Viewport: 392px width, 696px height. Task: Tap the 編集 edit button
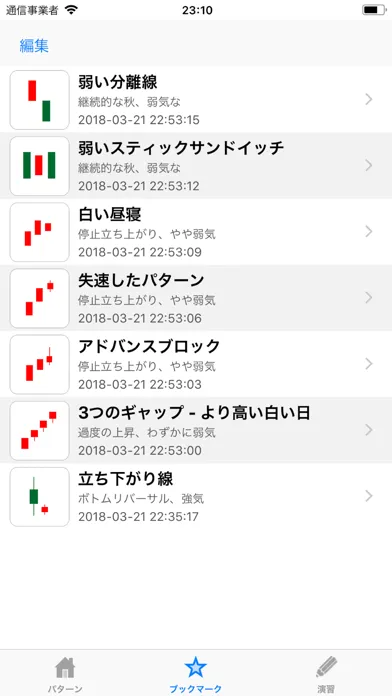34,46
